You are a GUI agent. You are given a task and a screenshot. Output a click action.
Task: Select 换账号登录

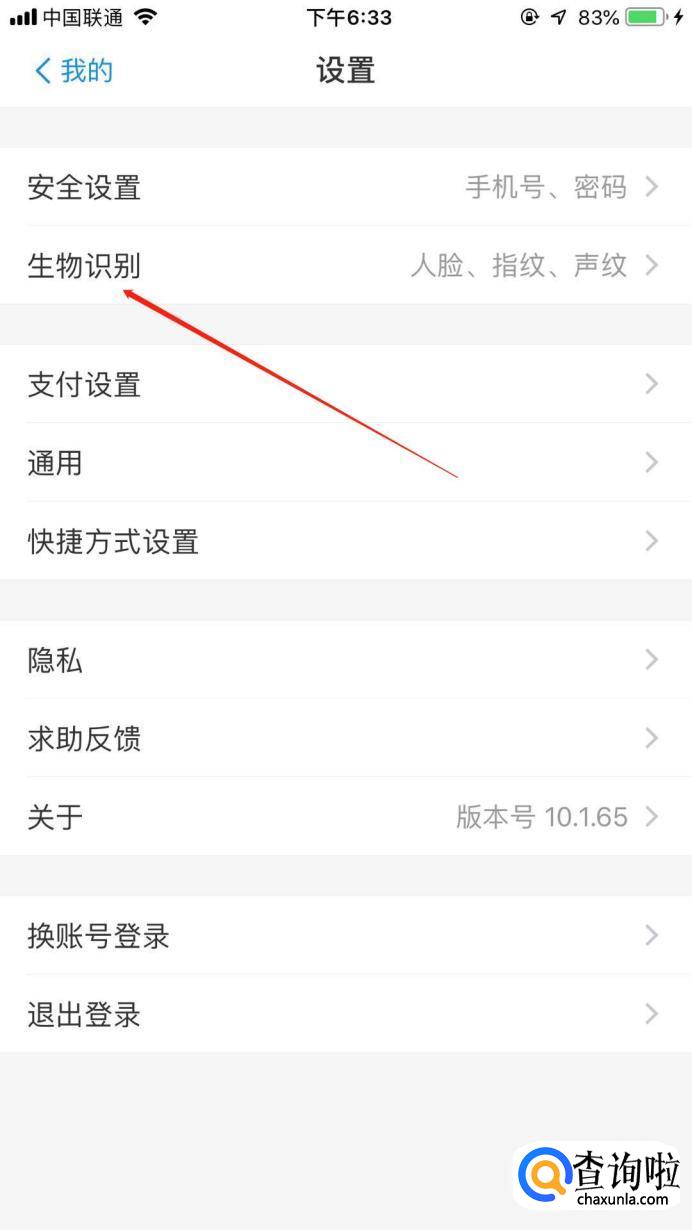point(346,936)
